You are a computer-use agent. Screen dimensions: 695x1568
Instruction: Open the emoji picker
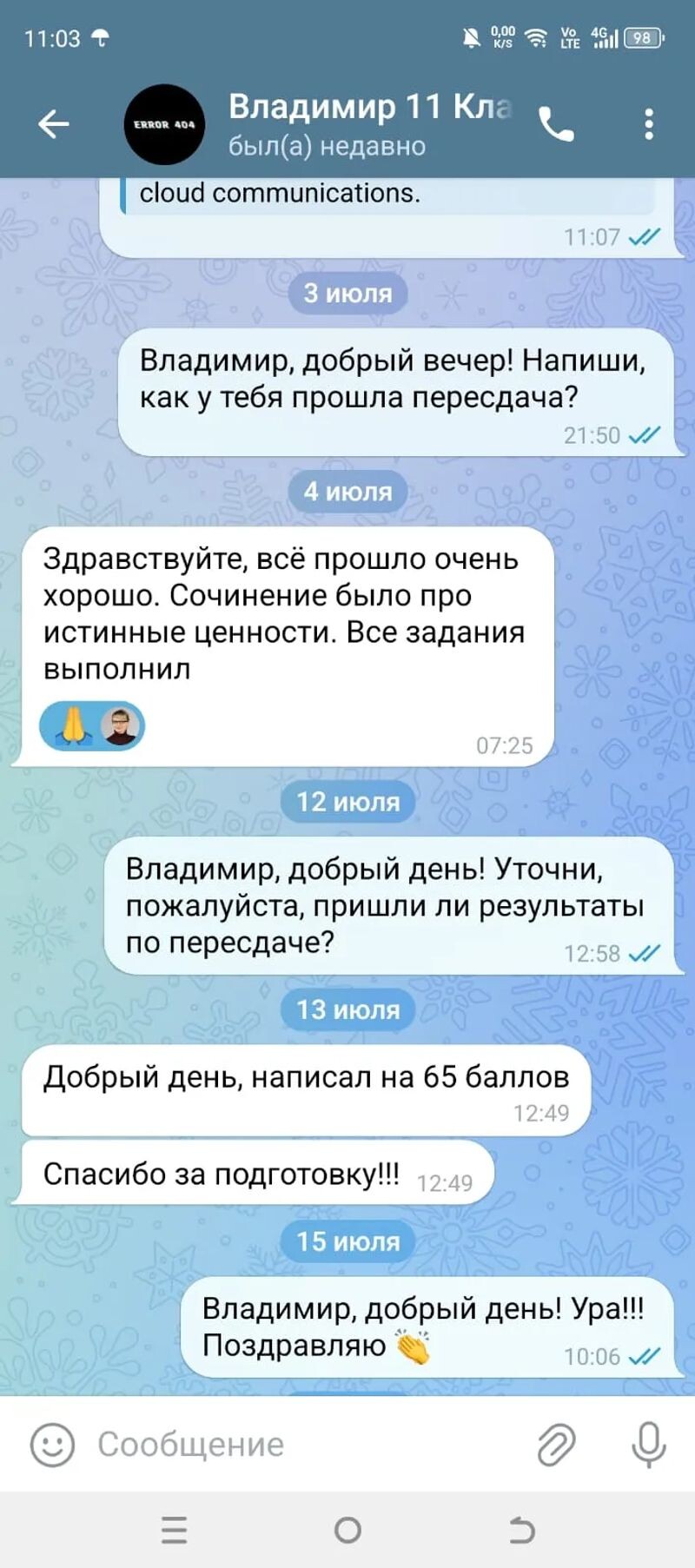tap(52, 1445)
